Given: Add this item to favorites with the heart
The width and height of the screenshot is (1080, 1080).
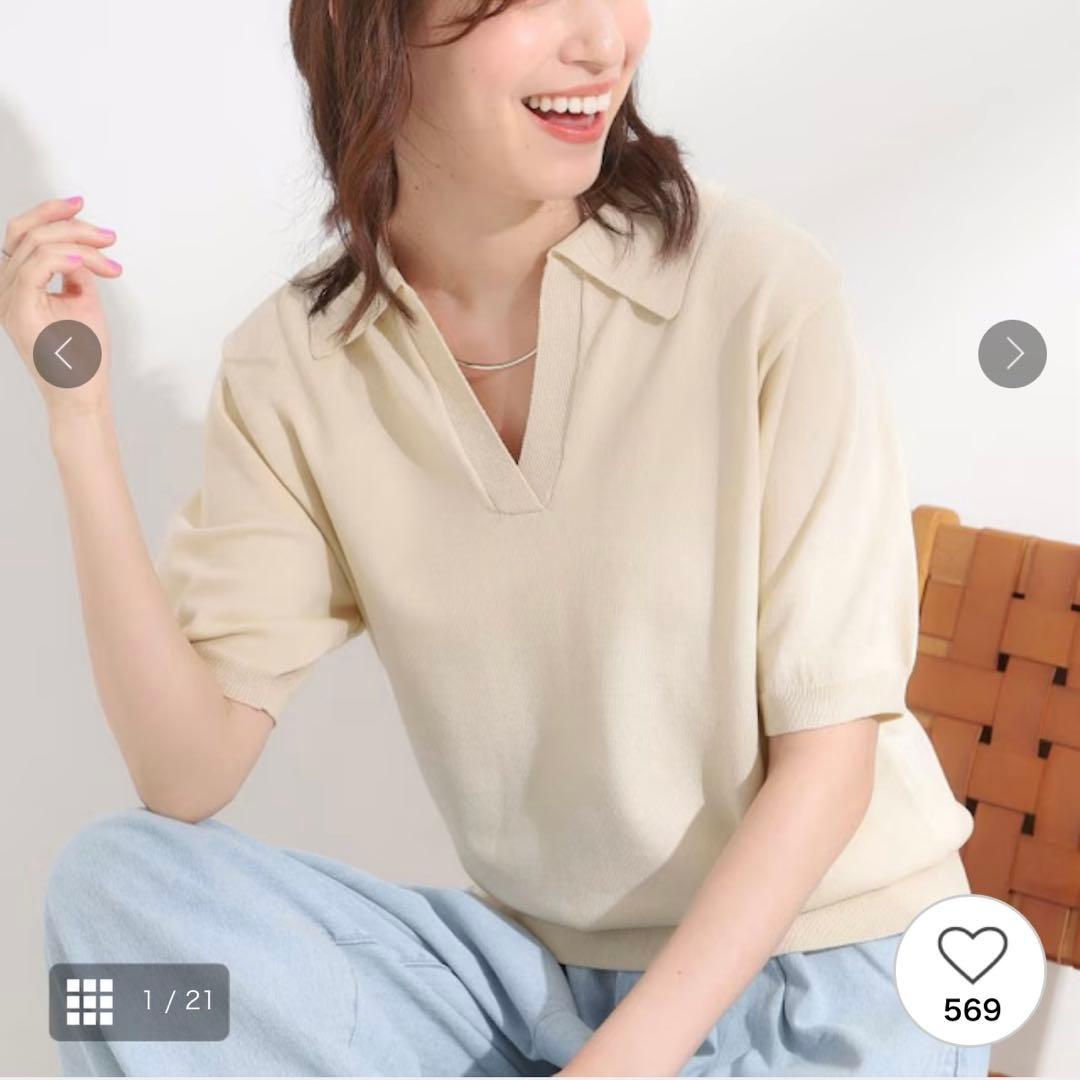Looking at the screenshot, I should (x=971, y=970).
